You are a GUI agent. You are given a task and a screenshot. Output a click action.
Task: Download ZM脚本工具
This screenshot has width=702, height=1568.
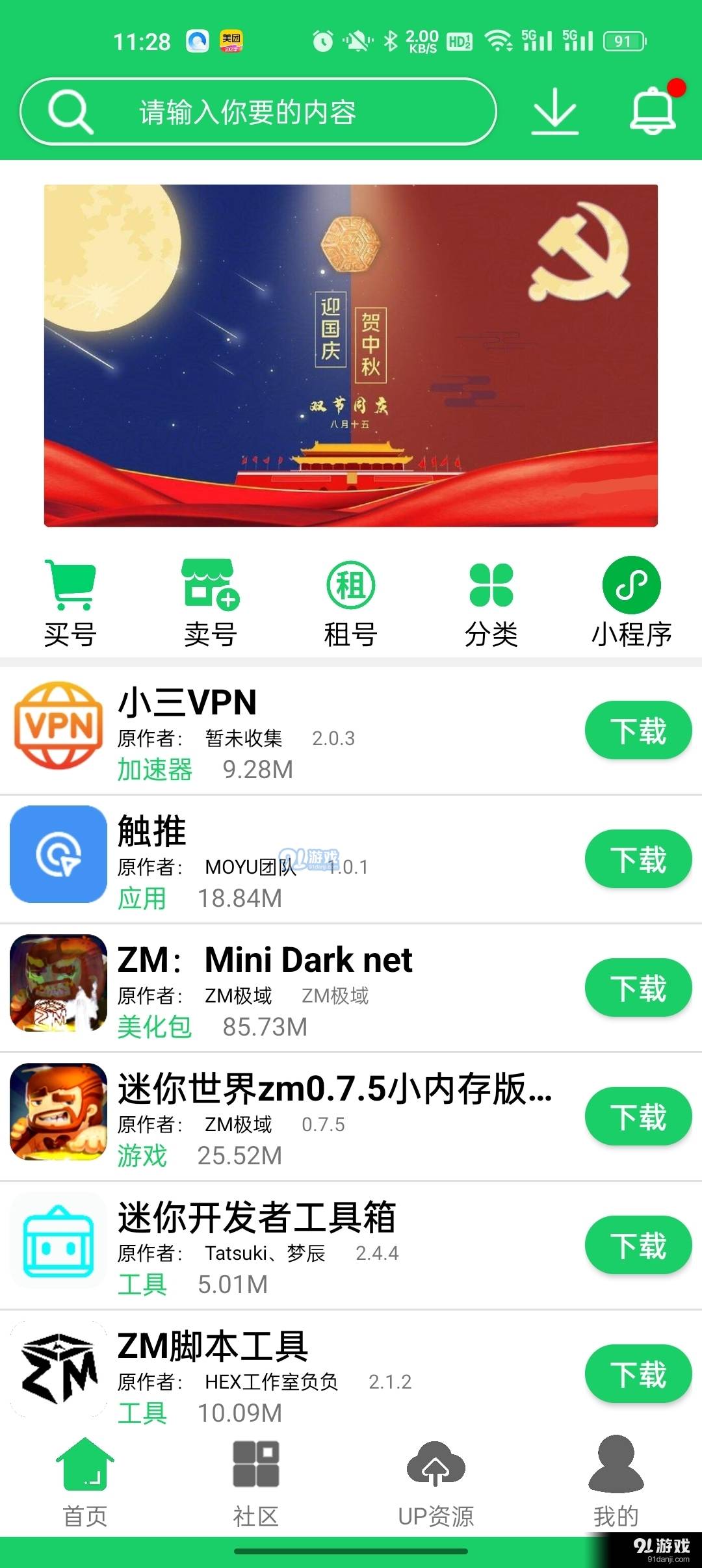click(638, 1374)
